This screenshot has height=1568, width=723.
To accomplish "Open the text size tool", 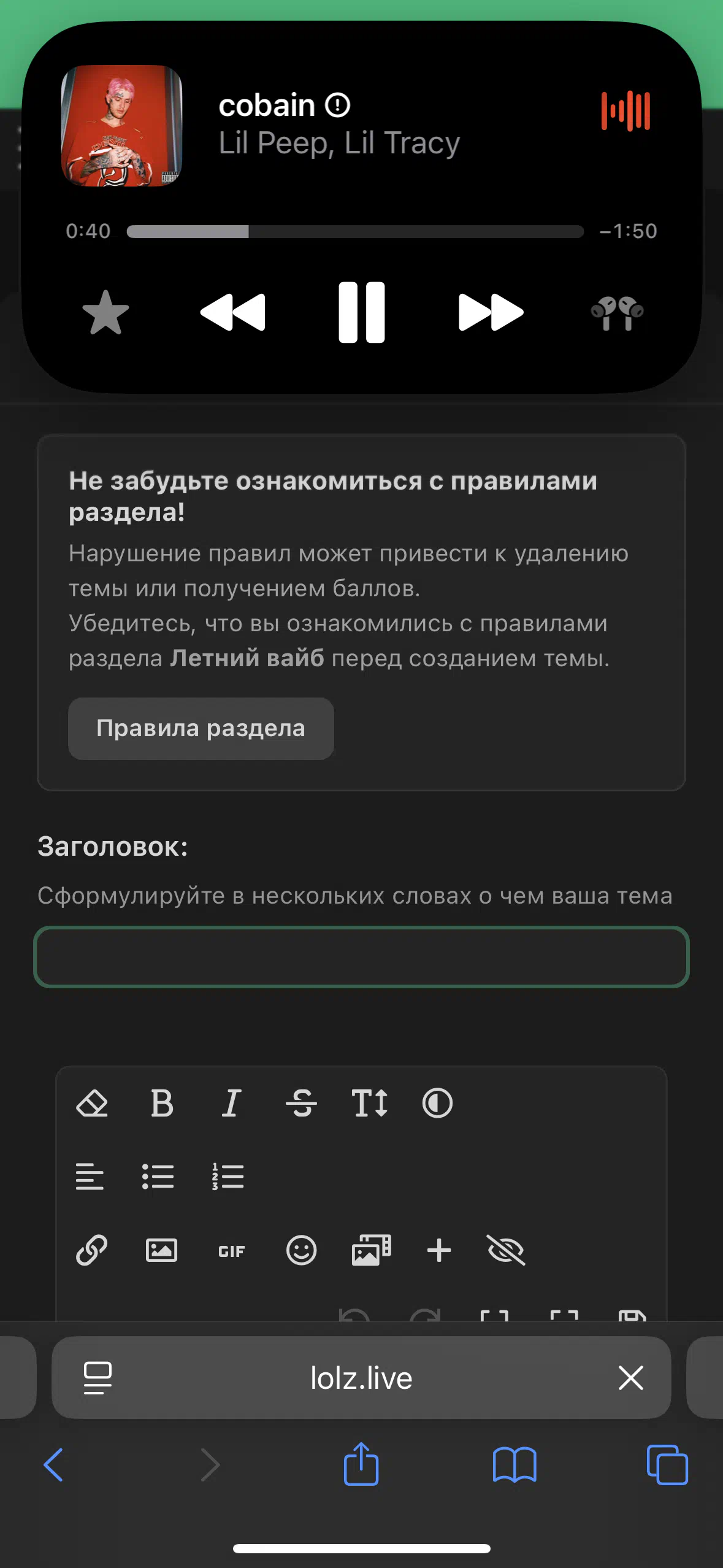I will [369, 1103].
